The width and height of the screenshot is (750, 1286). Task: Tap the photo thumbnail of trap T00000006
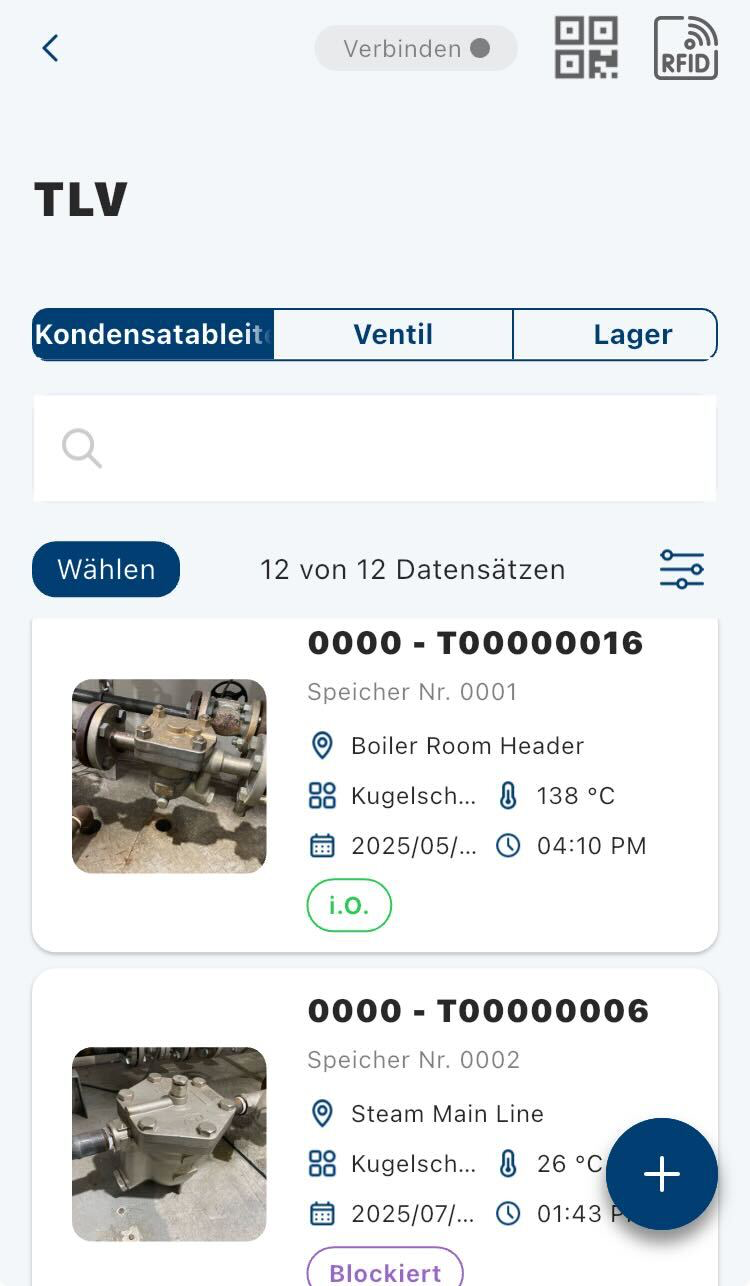[x=168, y=1144]
